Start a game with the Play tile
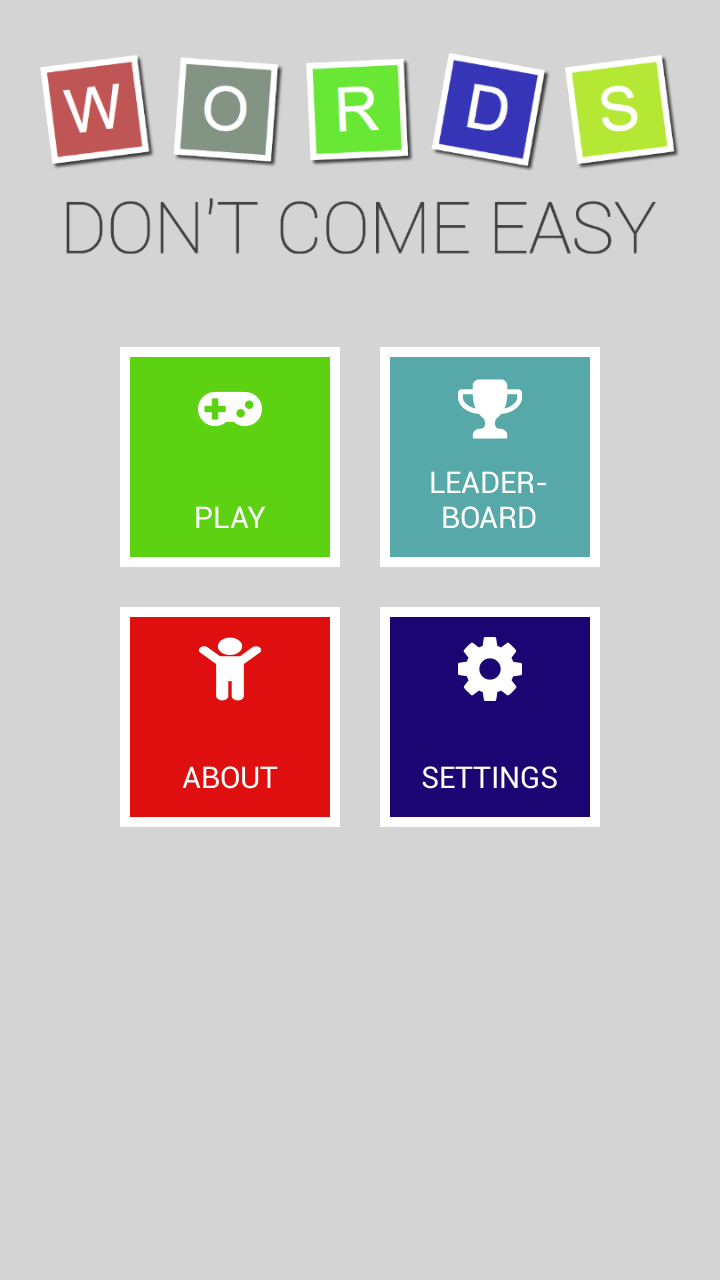 230,457
